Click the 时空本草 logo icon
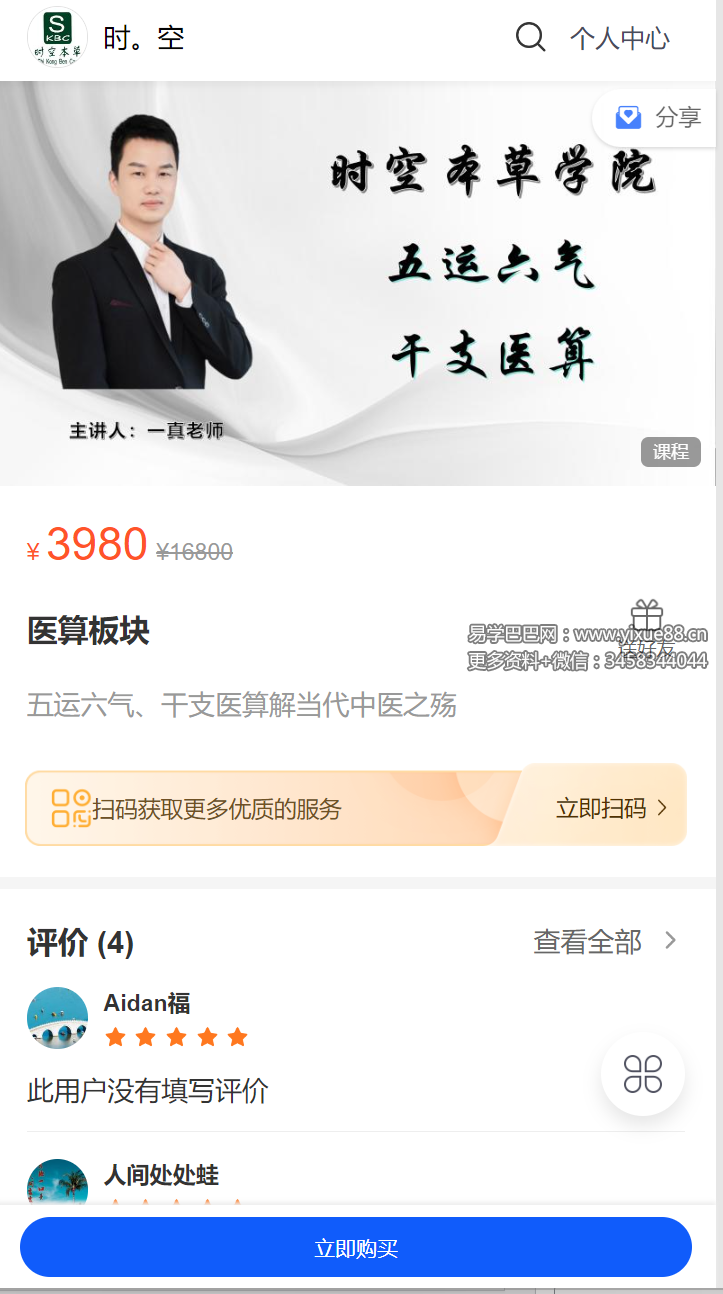Screen dimensions: 723x1294 [57, 38]
